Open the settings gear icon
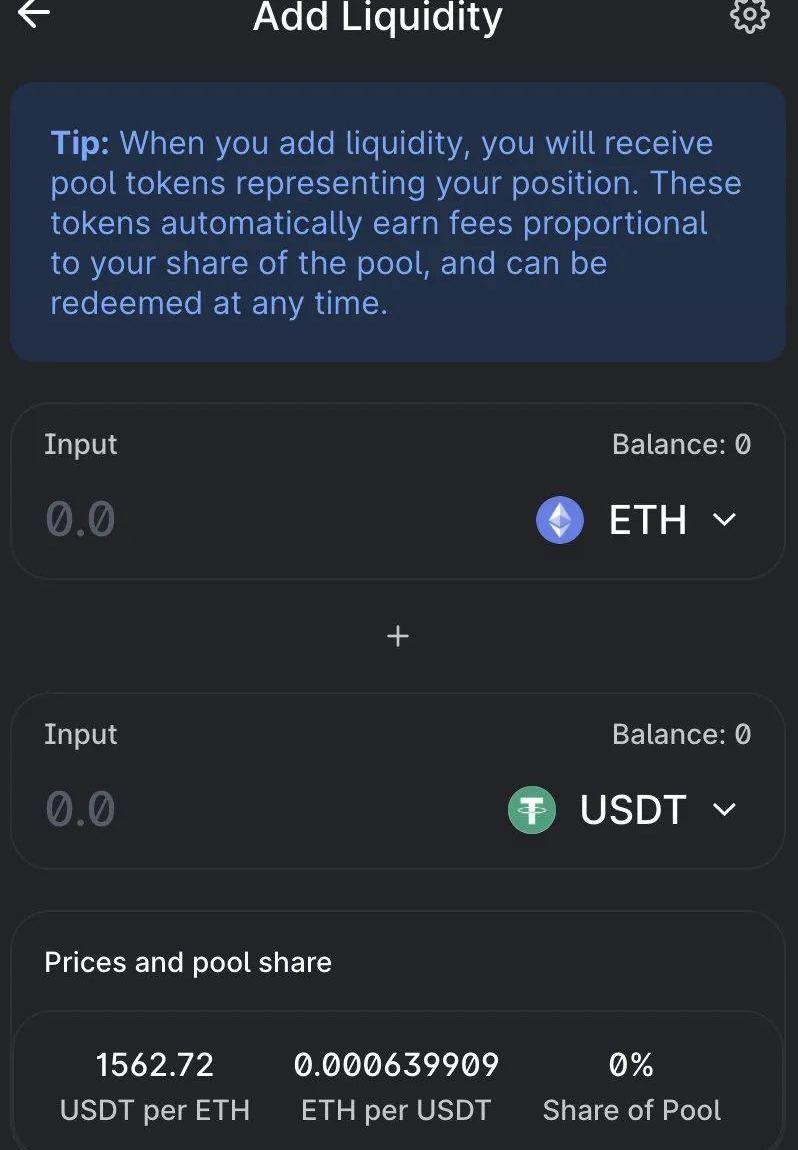Image resolution: width=798 pixels, height=1150 pixels. point(749,15)
